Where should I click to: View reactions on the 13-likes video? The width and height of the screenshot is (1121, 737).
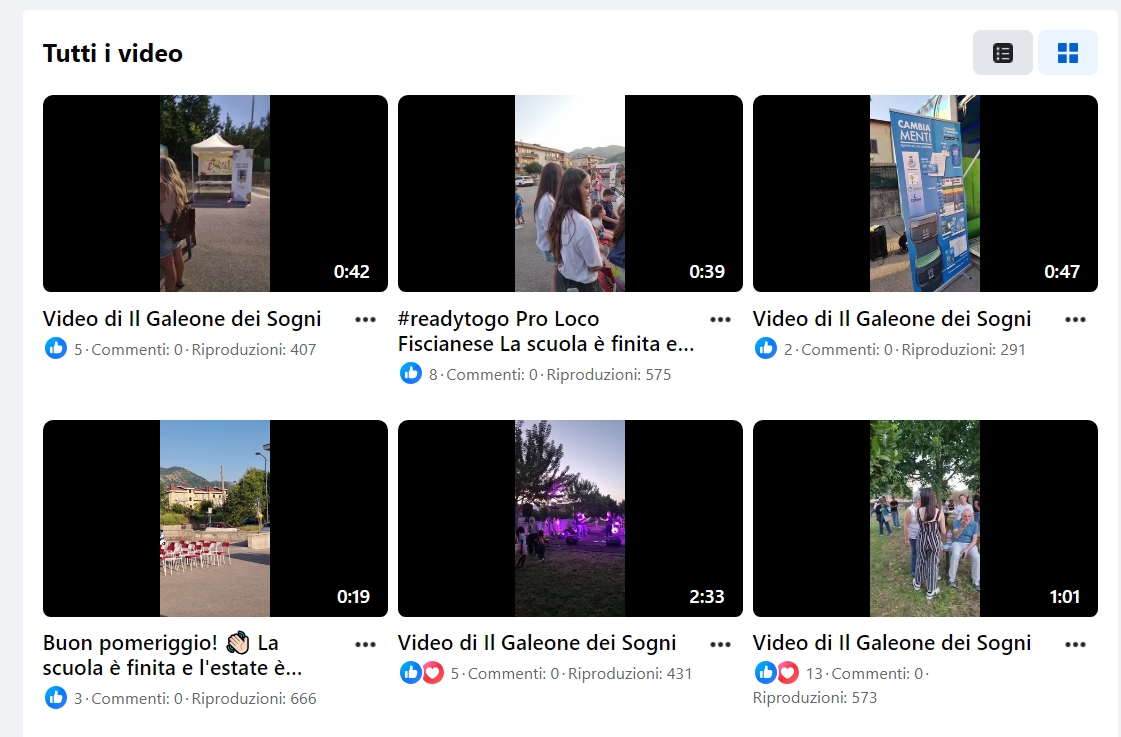click(777, 673)
